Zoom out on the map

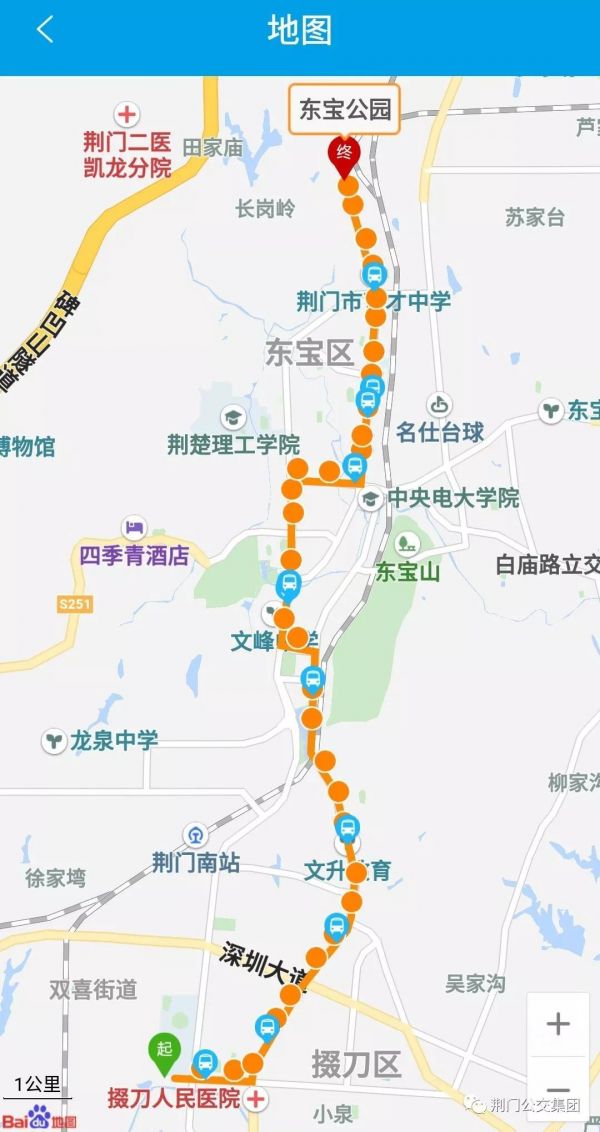click(x=558, y=1092)
